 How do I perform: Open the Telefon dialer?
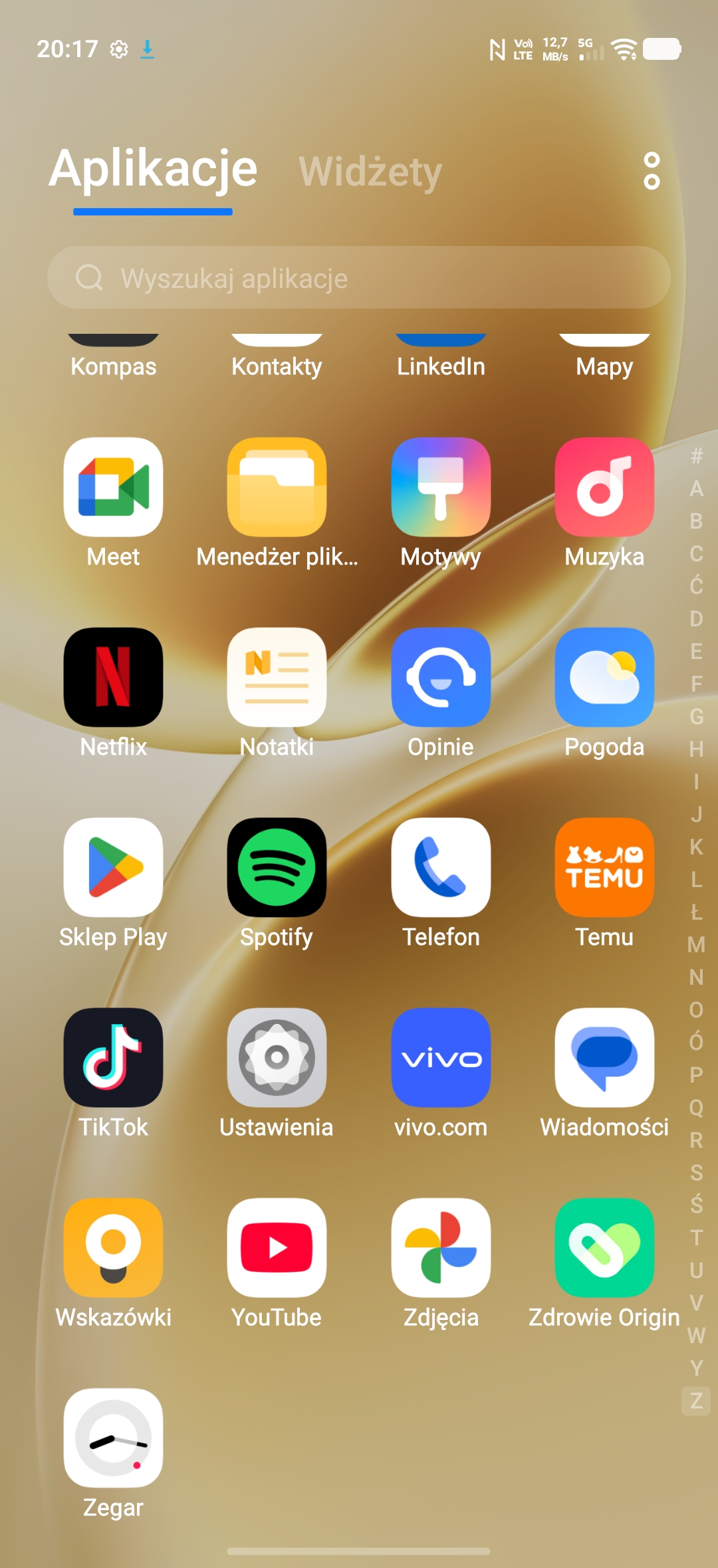[x=441, y=868]
